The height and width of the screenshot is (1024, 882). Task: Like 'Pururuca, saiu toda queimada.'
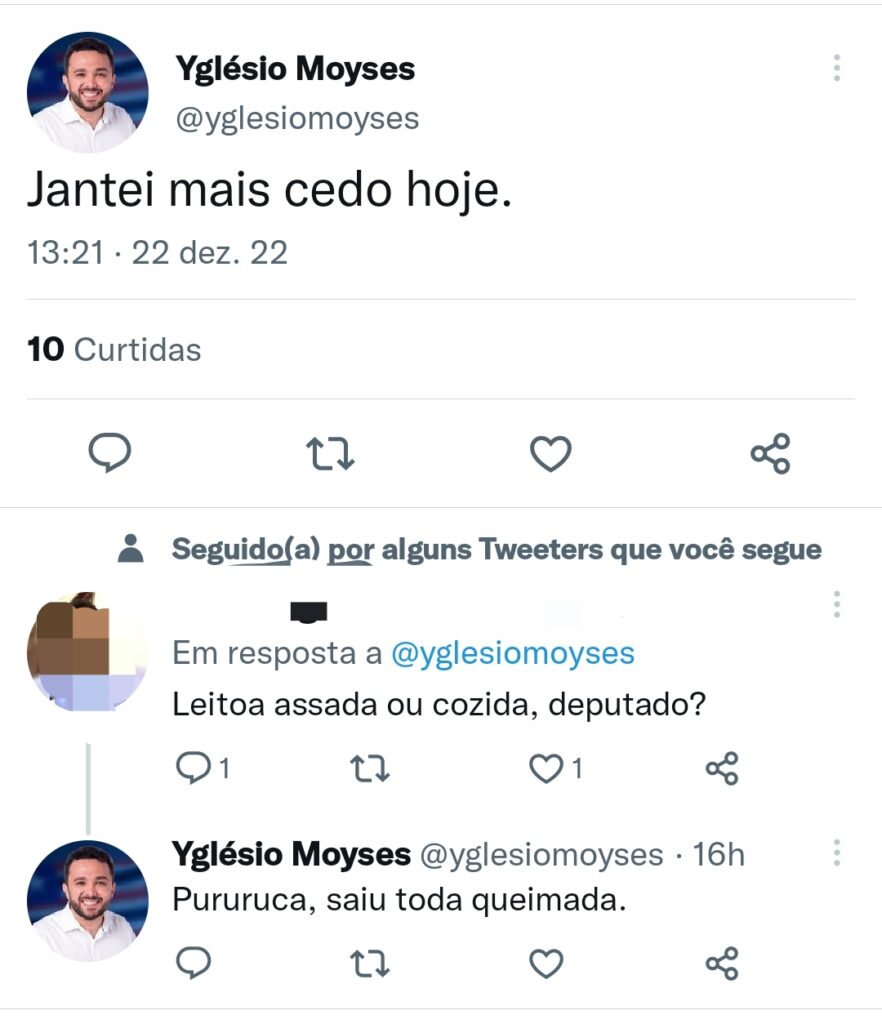coord(546,964)
